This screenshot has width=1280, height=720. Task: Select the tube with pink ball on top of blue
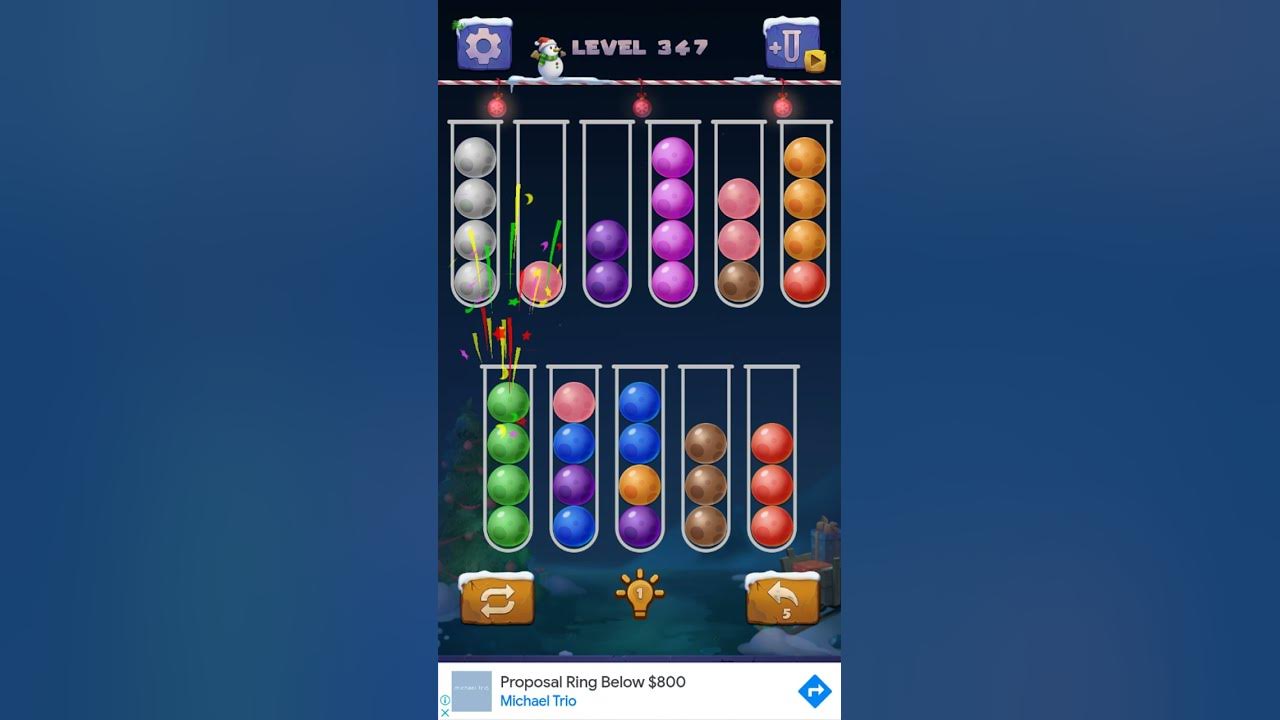pyautogui.click(x=574, y=460)
